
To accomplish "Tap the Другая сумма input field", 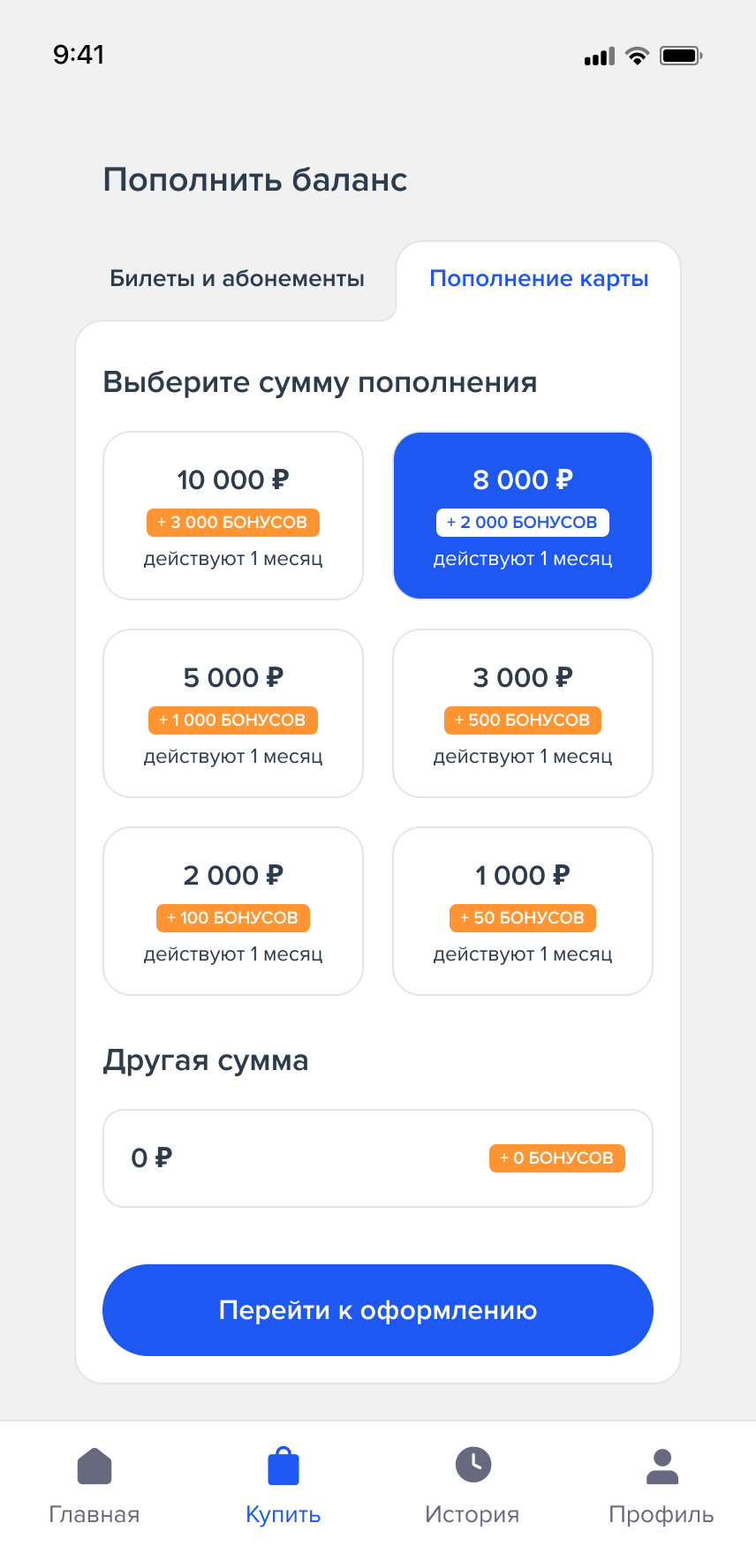I will pyautogui.click(x=378, y=1158).
